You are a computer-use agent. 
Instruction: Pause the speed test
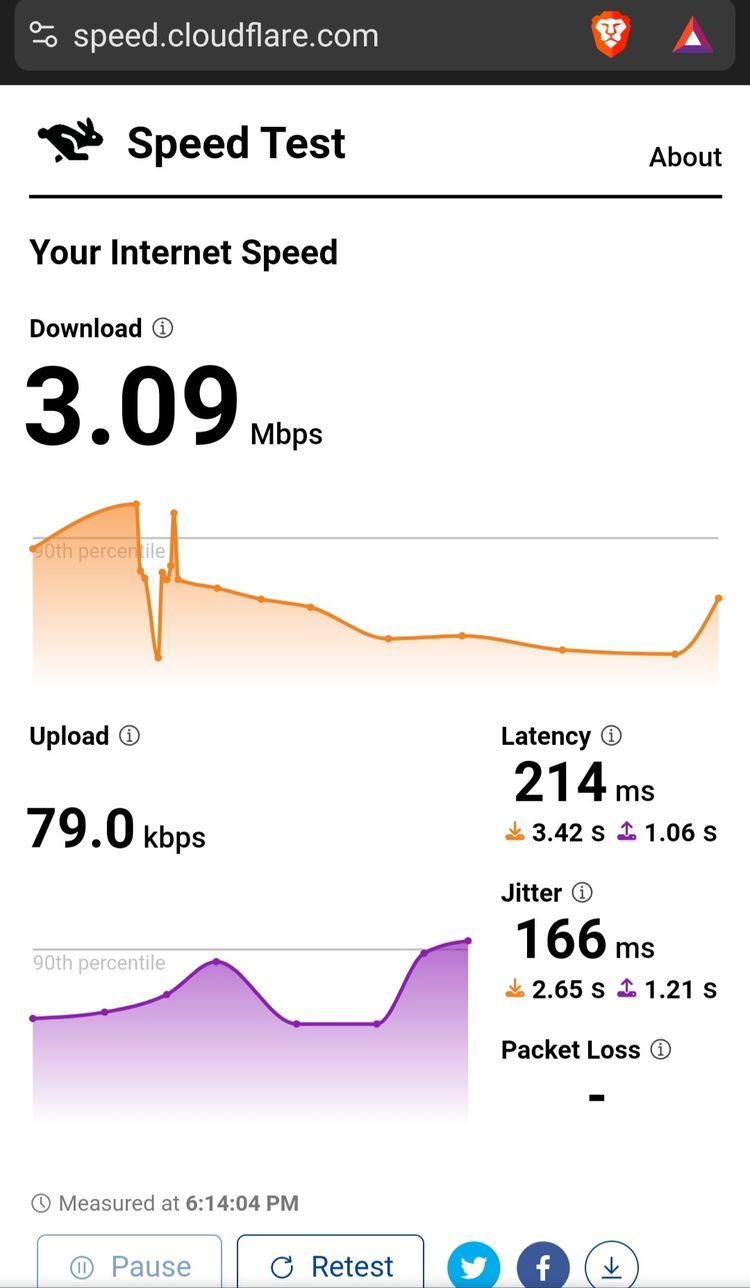pyautogui.click(x=129, y=1262)
